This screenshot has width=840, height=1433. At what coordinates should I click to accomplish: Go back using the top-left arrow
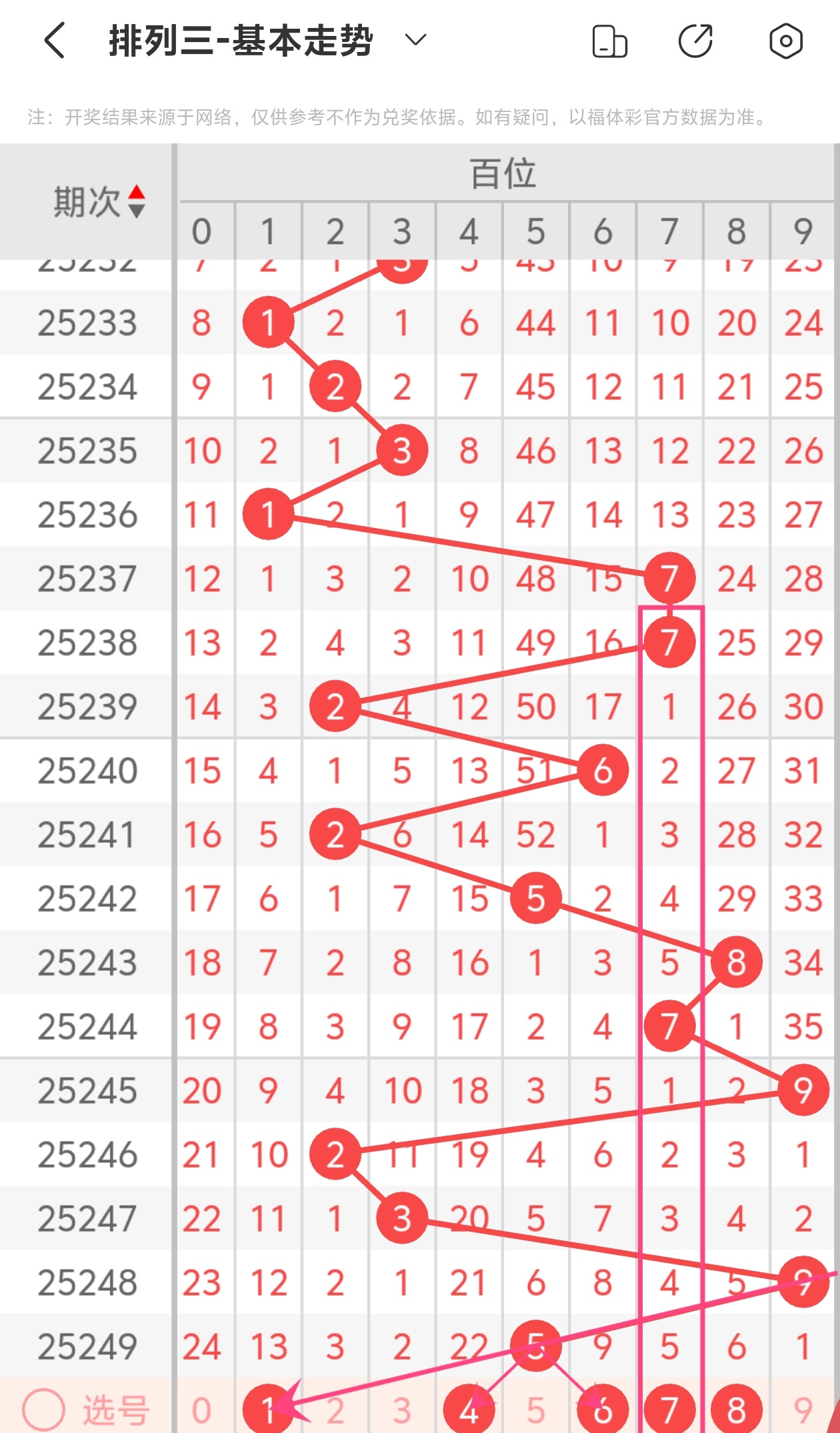(x=55, y=41)
